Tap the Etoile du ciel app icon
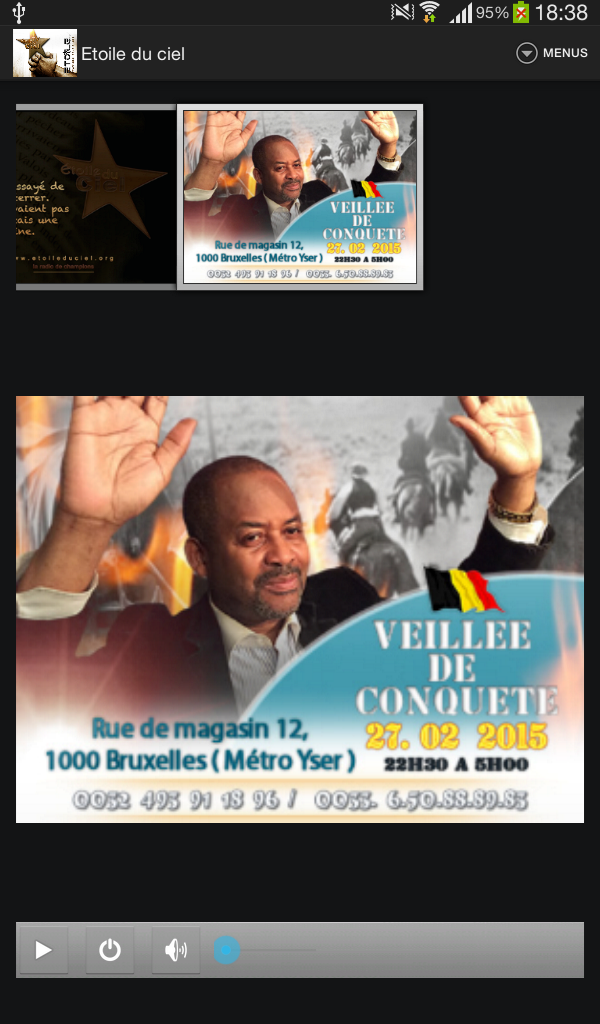600x1024 pixels. (x=45, y=53)
